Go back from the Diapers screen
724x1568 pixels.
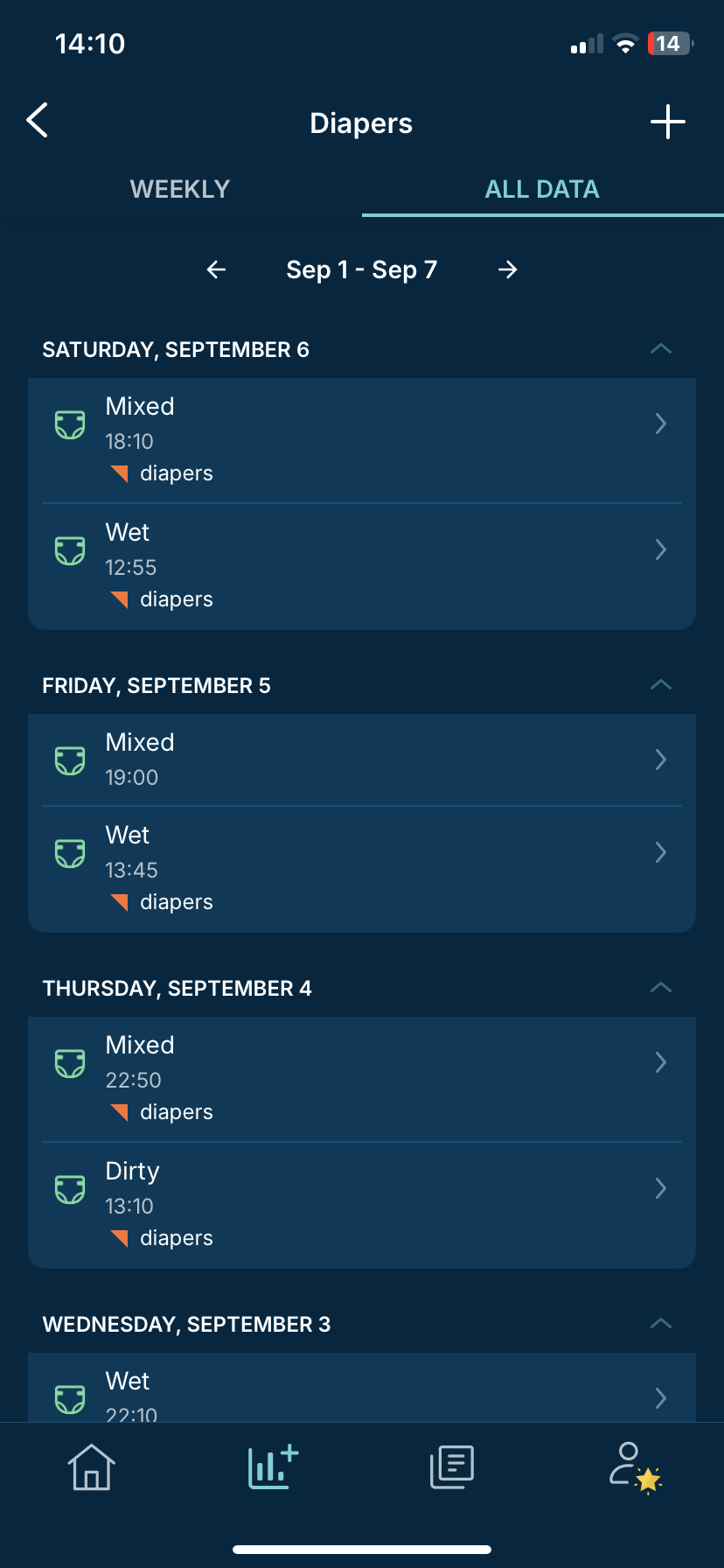[x=37, y=121]
